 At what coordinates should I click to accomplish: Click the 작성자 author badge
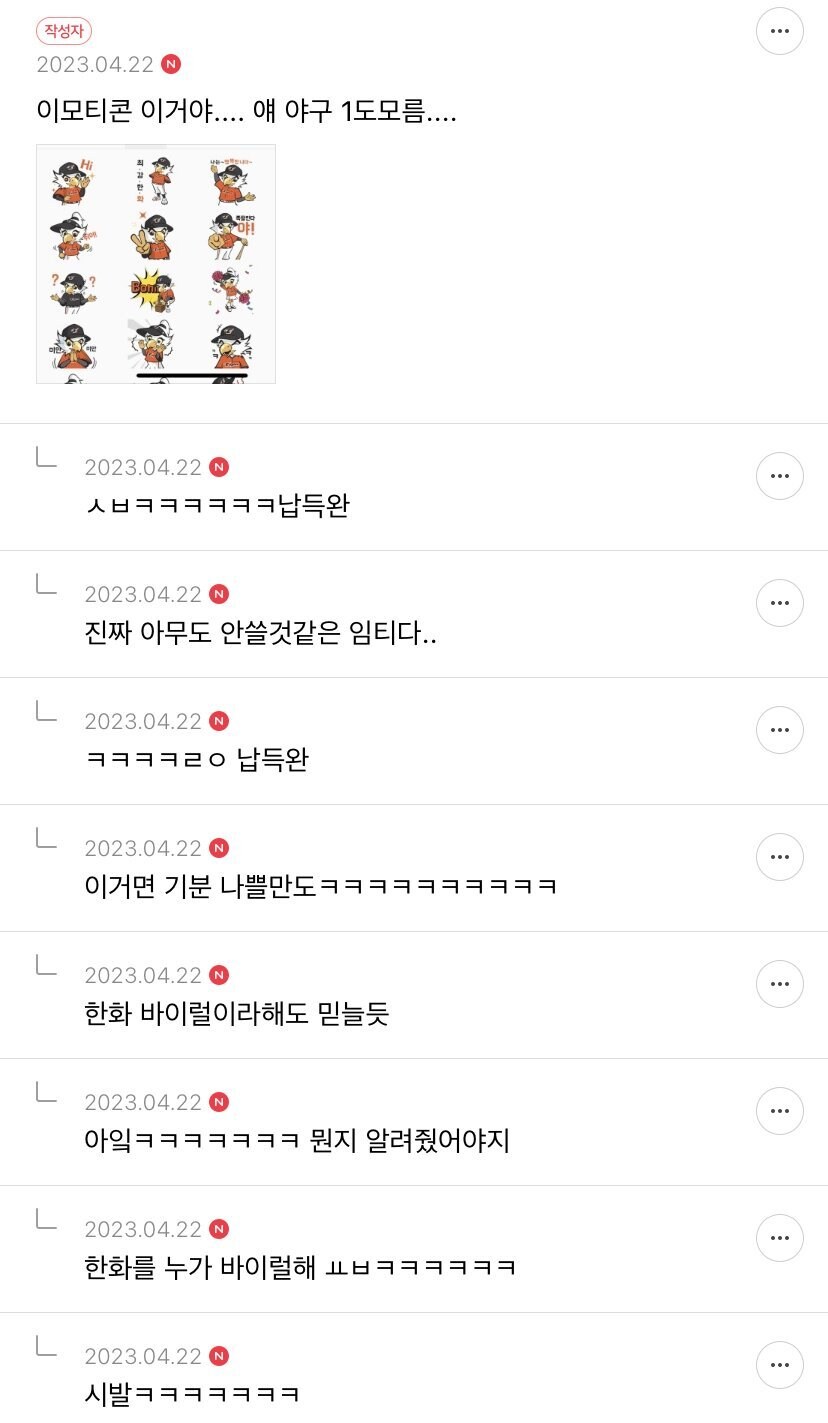[62, 30]
